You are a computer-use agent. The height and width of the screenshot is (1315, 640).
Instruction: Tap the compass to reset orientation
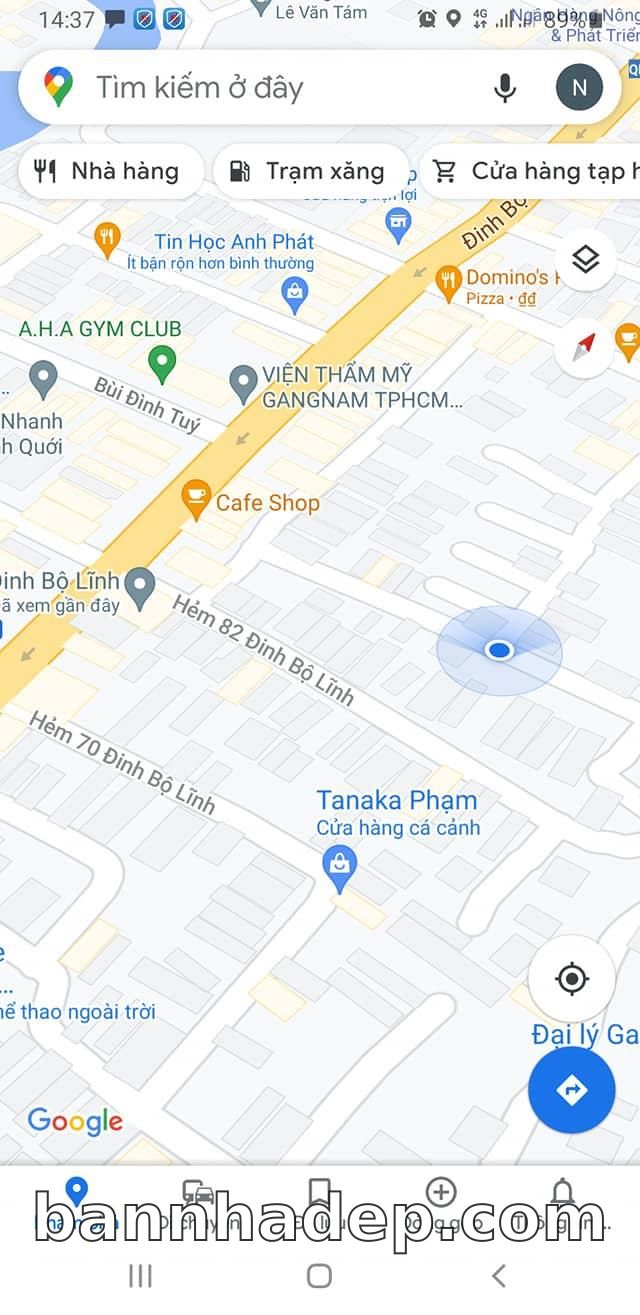point(585,346)
